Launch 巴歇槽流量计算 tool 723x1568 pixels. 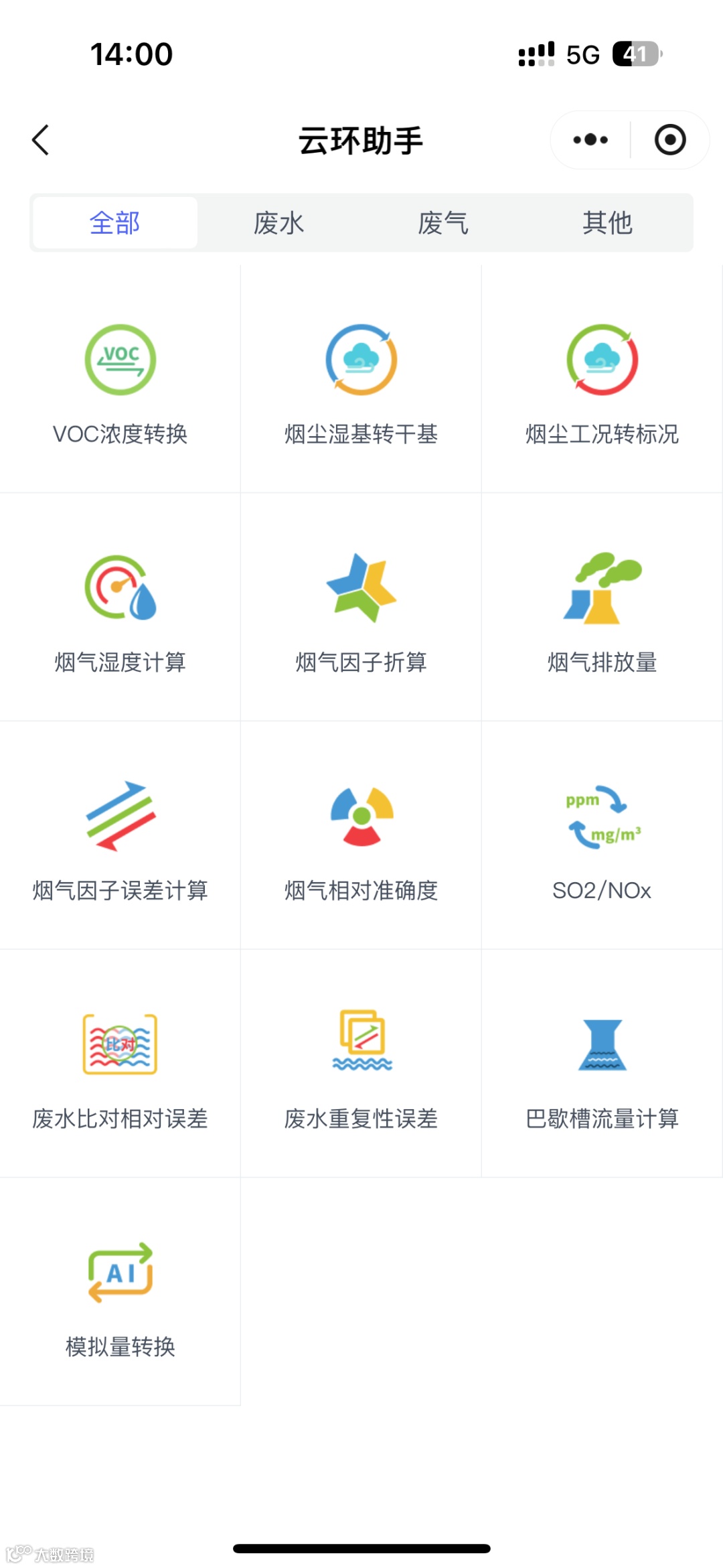[602, 1064]
